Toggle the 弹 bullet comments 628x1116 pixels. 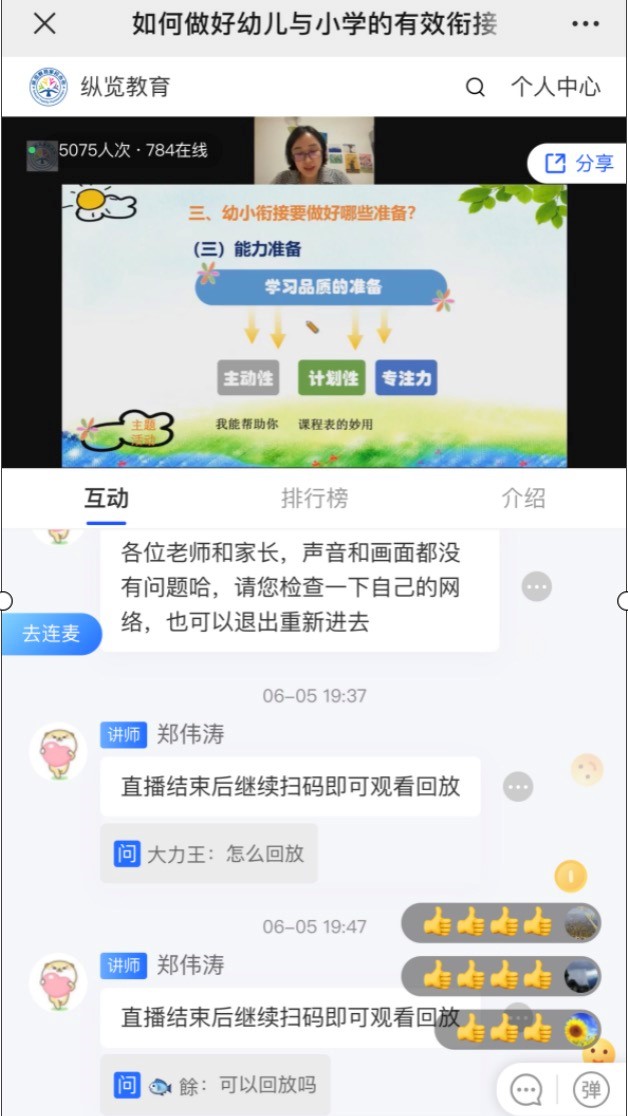click(x=590, y=1088)
